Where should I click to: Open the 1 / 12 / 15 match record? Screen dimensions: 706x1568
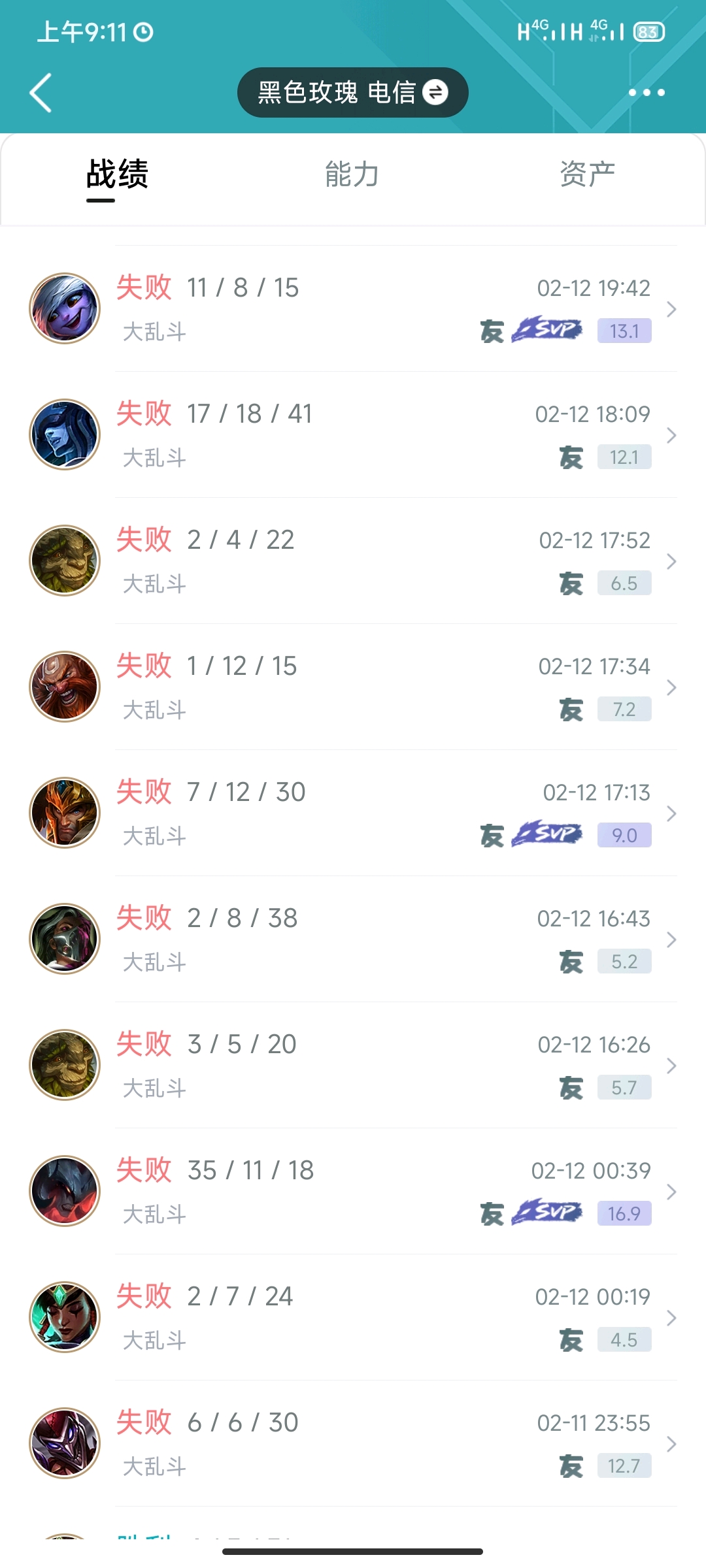coord(353,687)
